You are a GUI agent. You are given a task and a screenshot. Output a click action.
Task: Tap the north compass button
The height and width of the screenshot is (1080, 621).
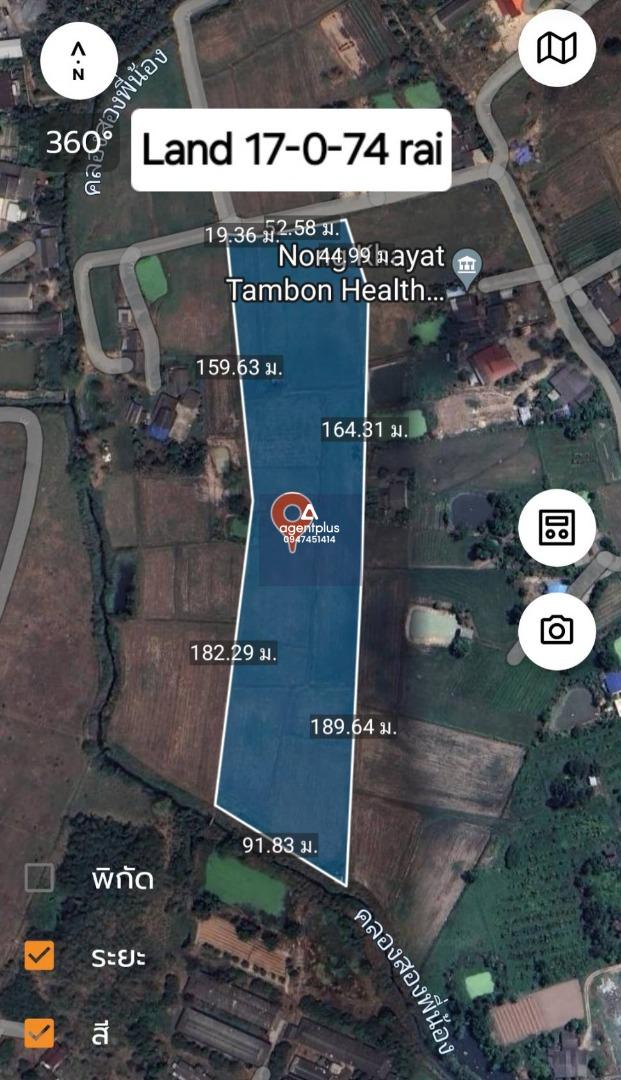pos(78,61)
